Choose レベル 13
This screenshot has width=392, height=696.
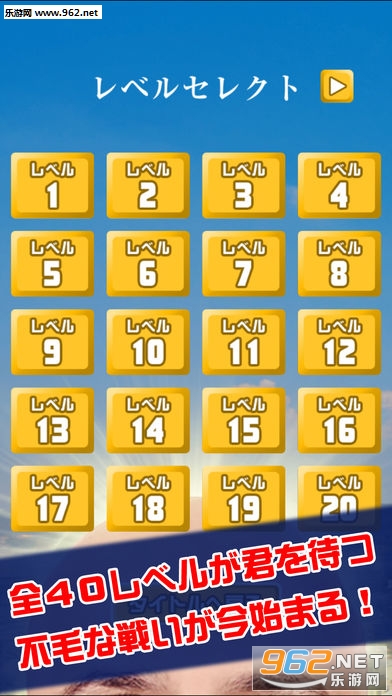pyautogui.click(x=52, y=420)
